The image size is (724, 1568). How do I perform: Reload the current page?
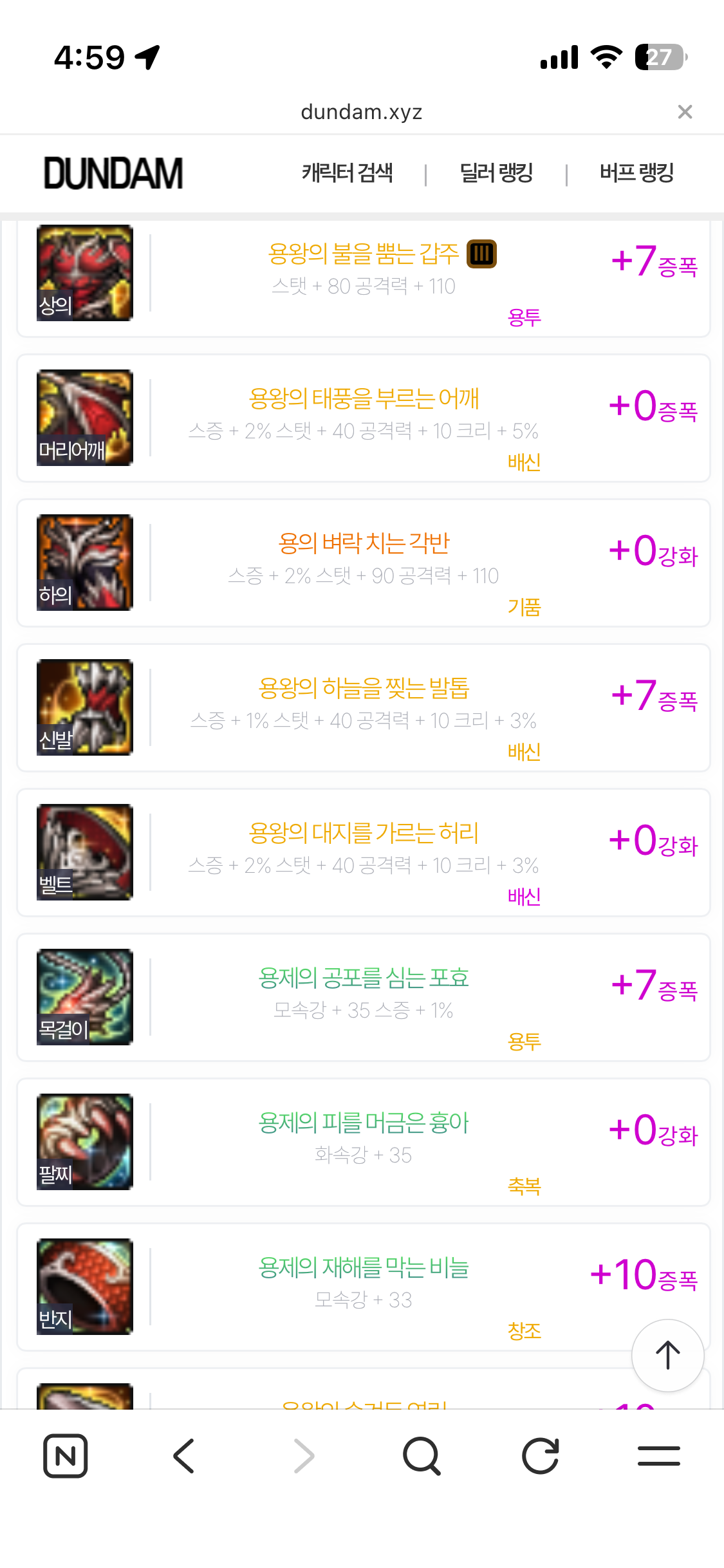(x=540, y=1455)
